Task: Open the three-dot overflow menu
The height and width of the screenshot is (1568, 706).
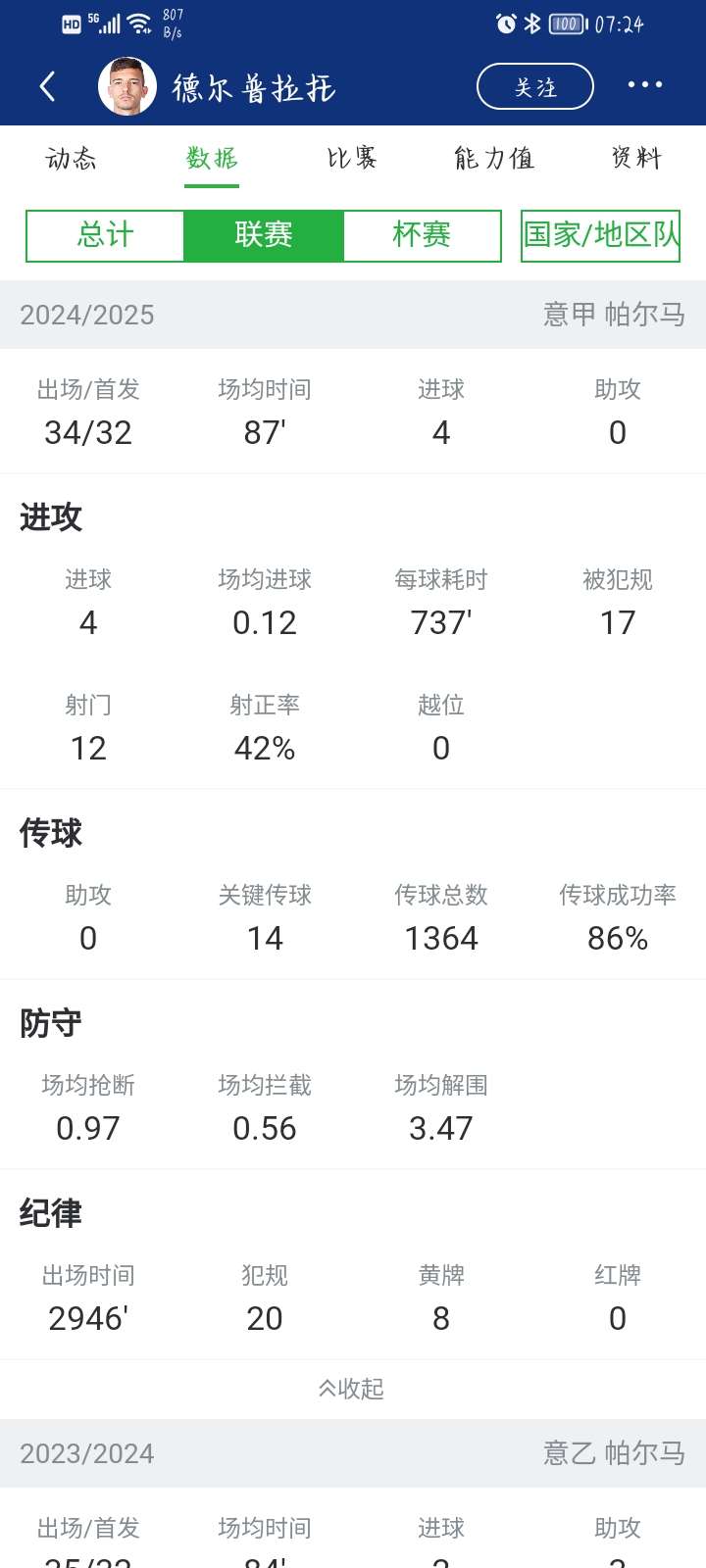Action: coord(645,85)
